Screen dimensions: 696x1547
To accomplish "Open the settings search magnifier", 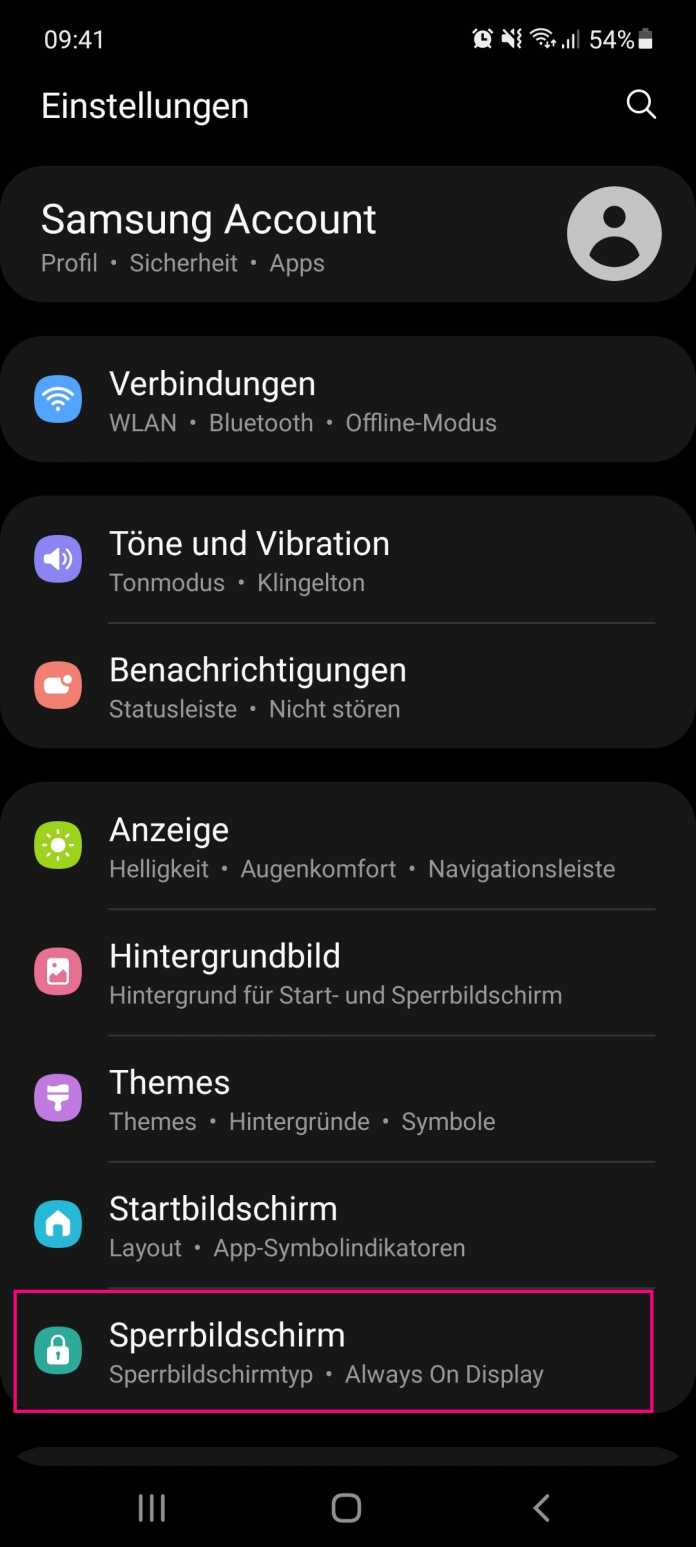I will tap(640, 105).
